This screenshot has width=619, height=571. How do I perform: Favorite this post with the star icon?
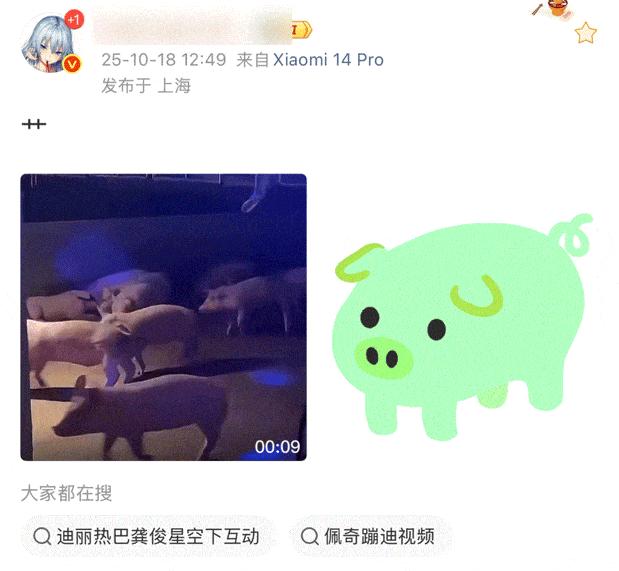click(x=586, y=34)
